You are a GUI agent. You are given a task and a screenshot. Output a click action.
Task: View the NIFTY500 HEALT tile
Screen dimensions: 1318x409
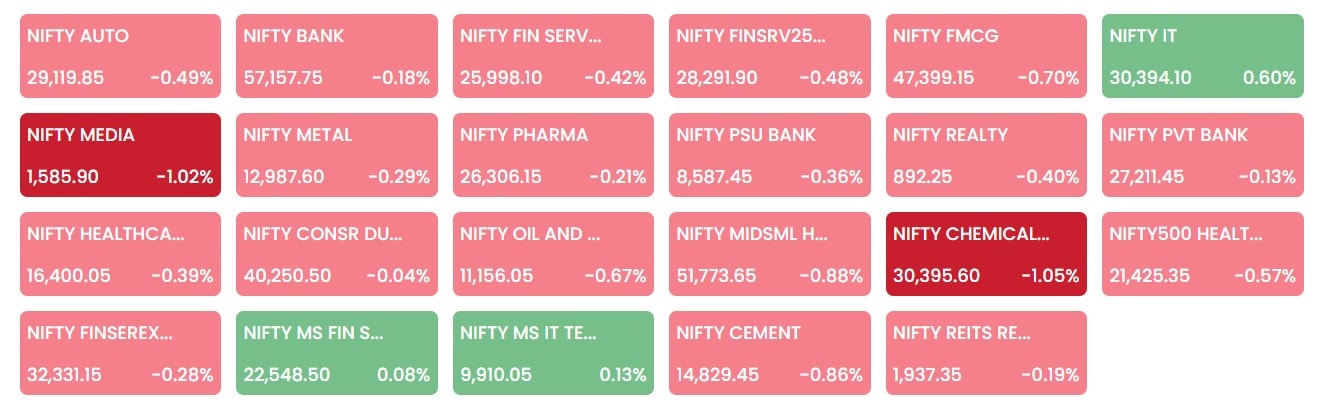click(x=1203, y=254)
